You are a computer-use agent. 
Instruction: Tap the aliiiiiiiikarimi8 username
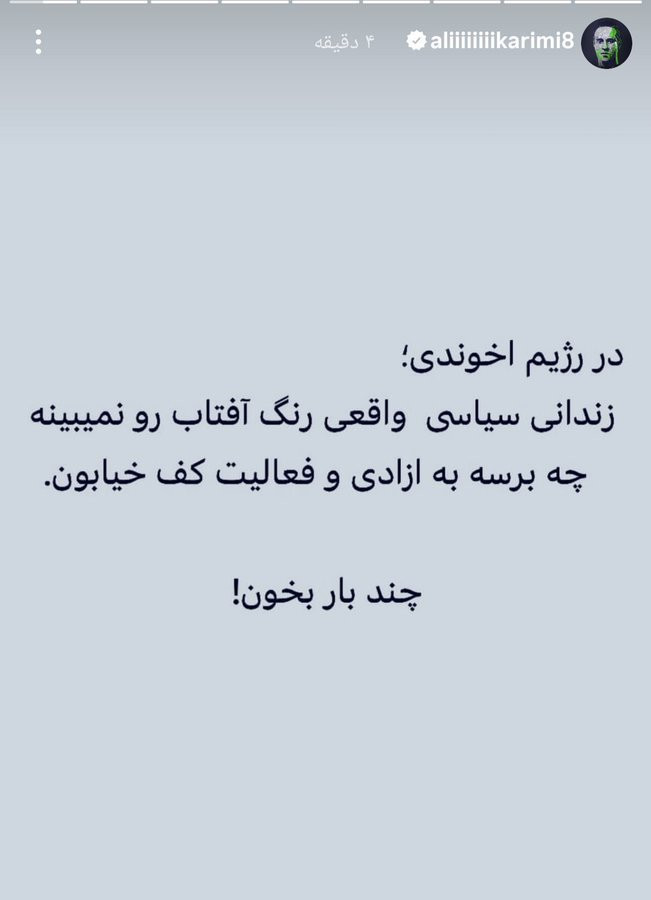click(x=502, y=41)
